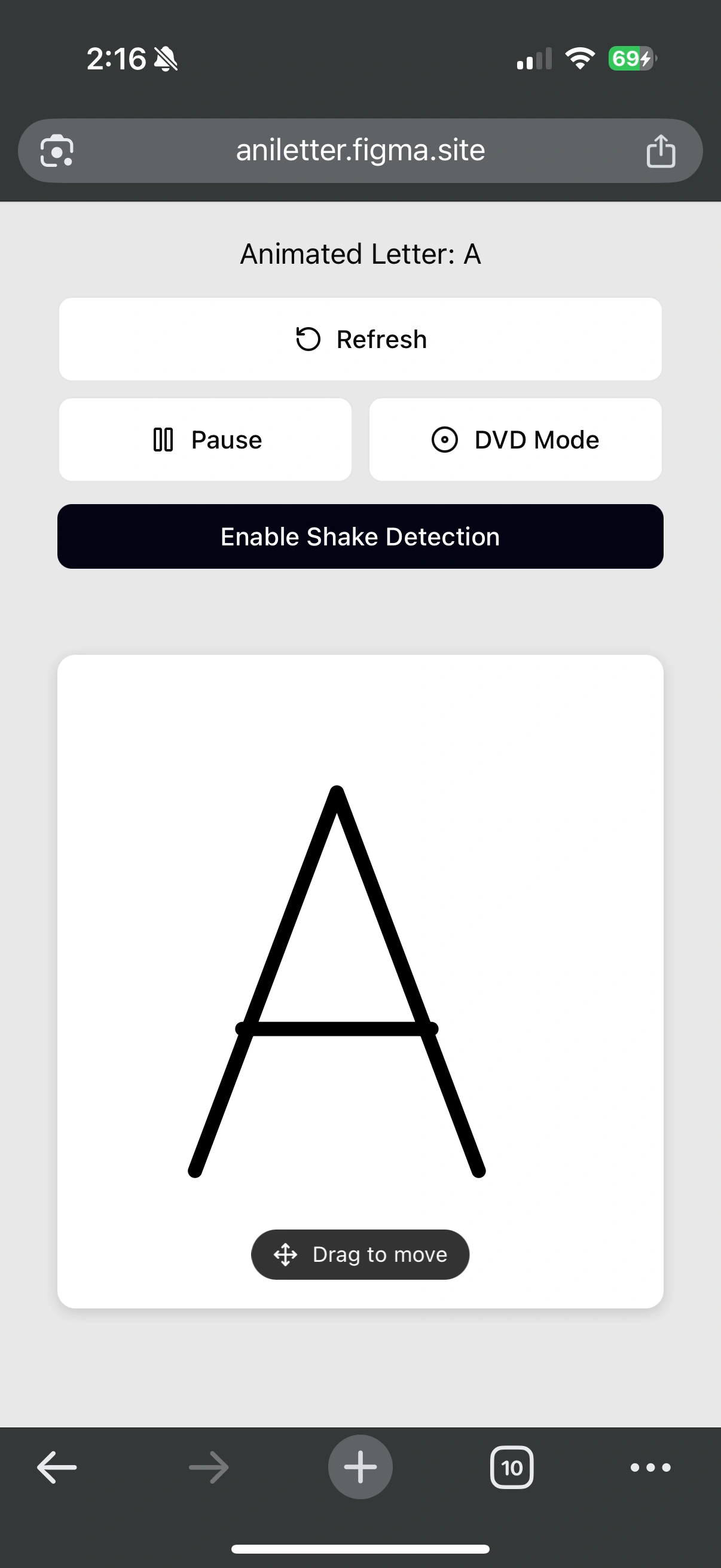721x1568 pixels.
Task: Tap the share icon in the address bar
Action: coord(661,151)
